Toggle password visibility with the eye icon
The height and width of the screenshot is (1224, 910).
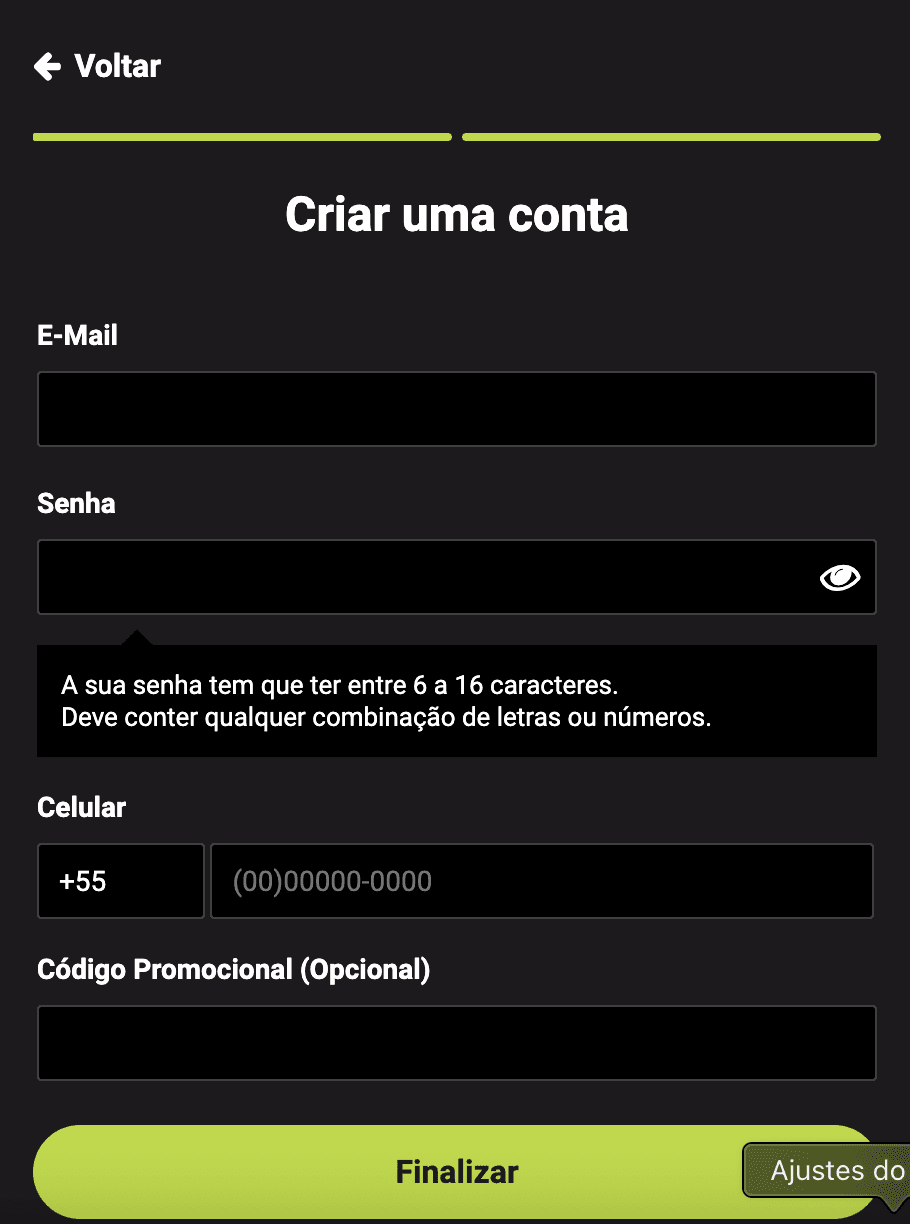(841, 577)
